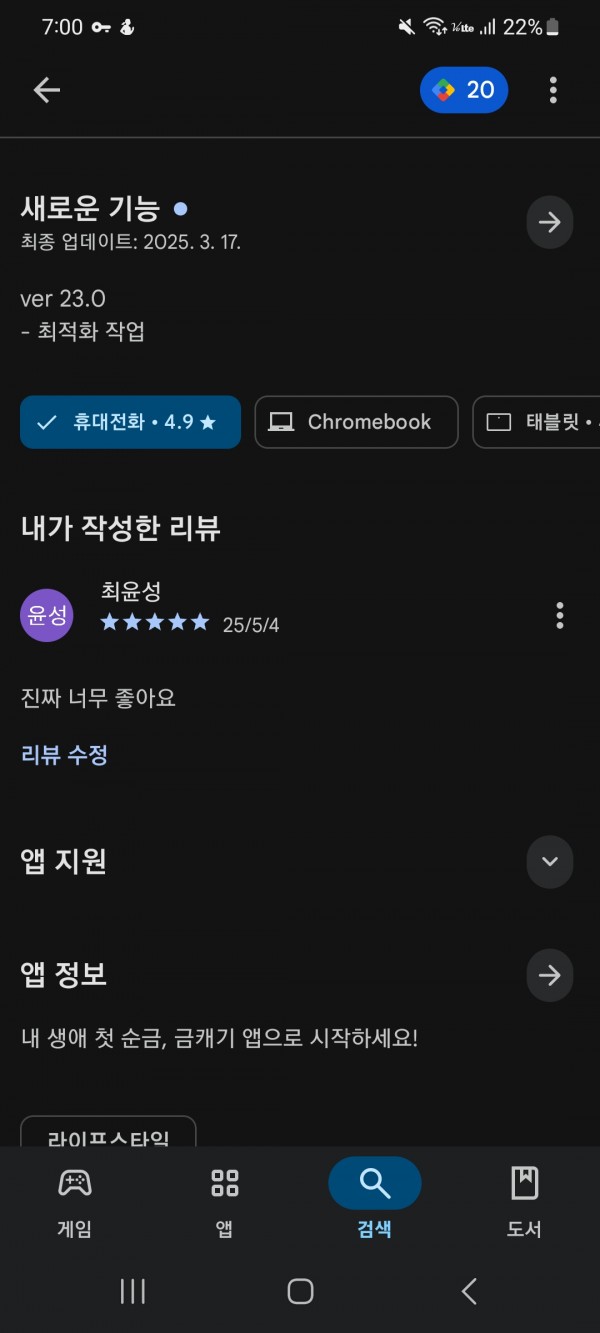Select the 휴대전화 4.9 rating chip
Image resolution: width=600 pixels, height=1333 pixels.
tap(130, 422)
